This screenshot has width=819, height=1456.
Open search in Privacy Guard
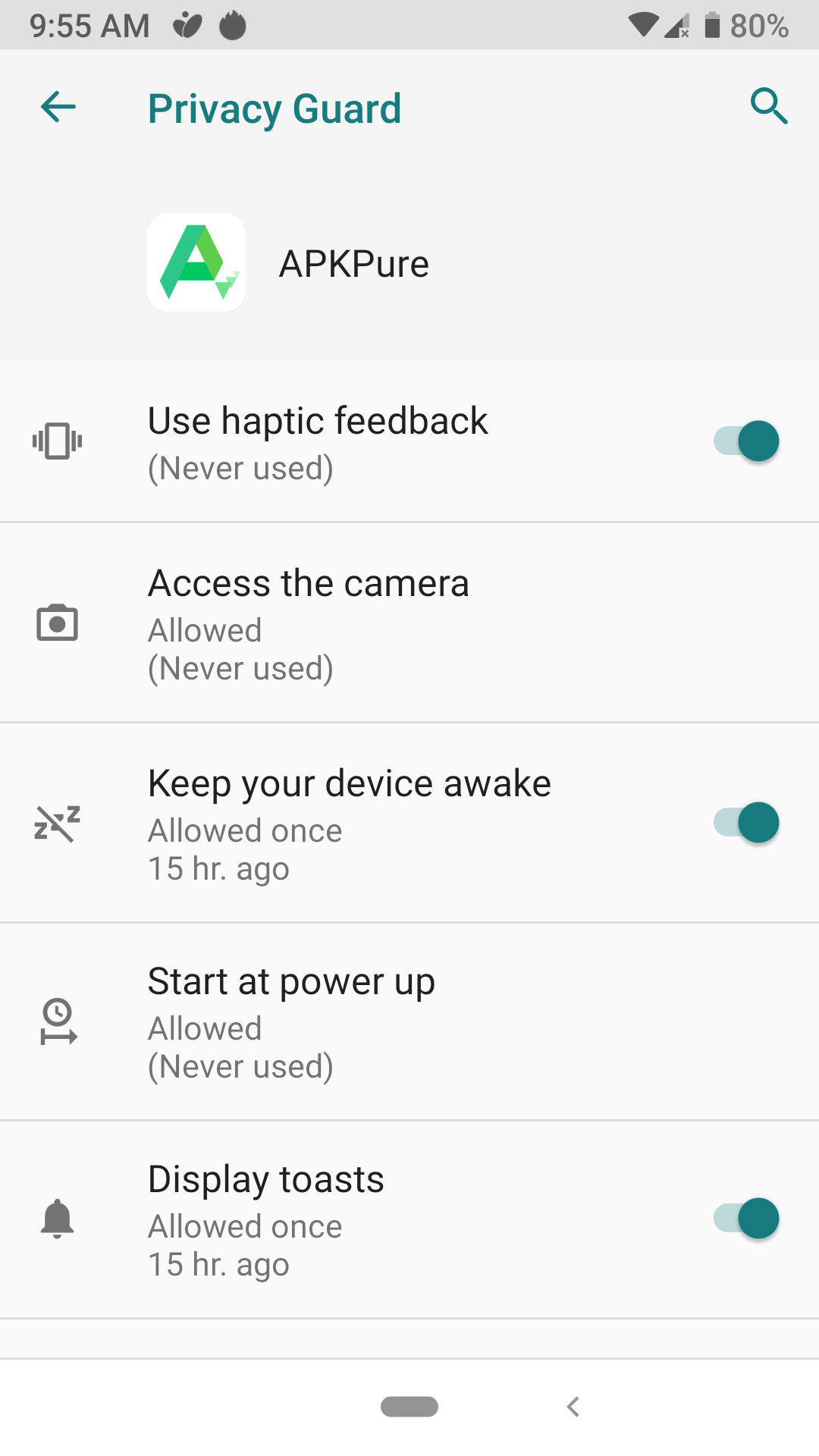click(x=768, y=107)
